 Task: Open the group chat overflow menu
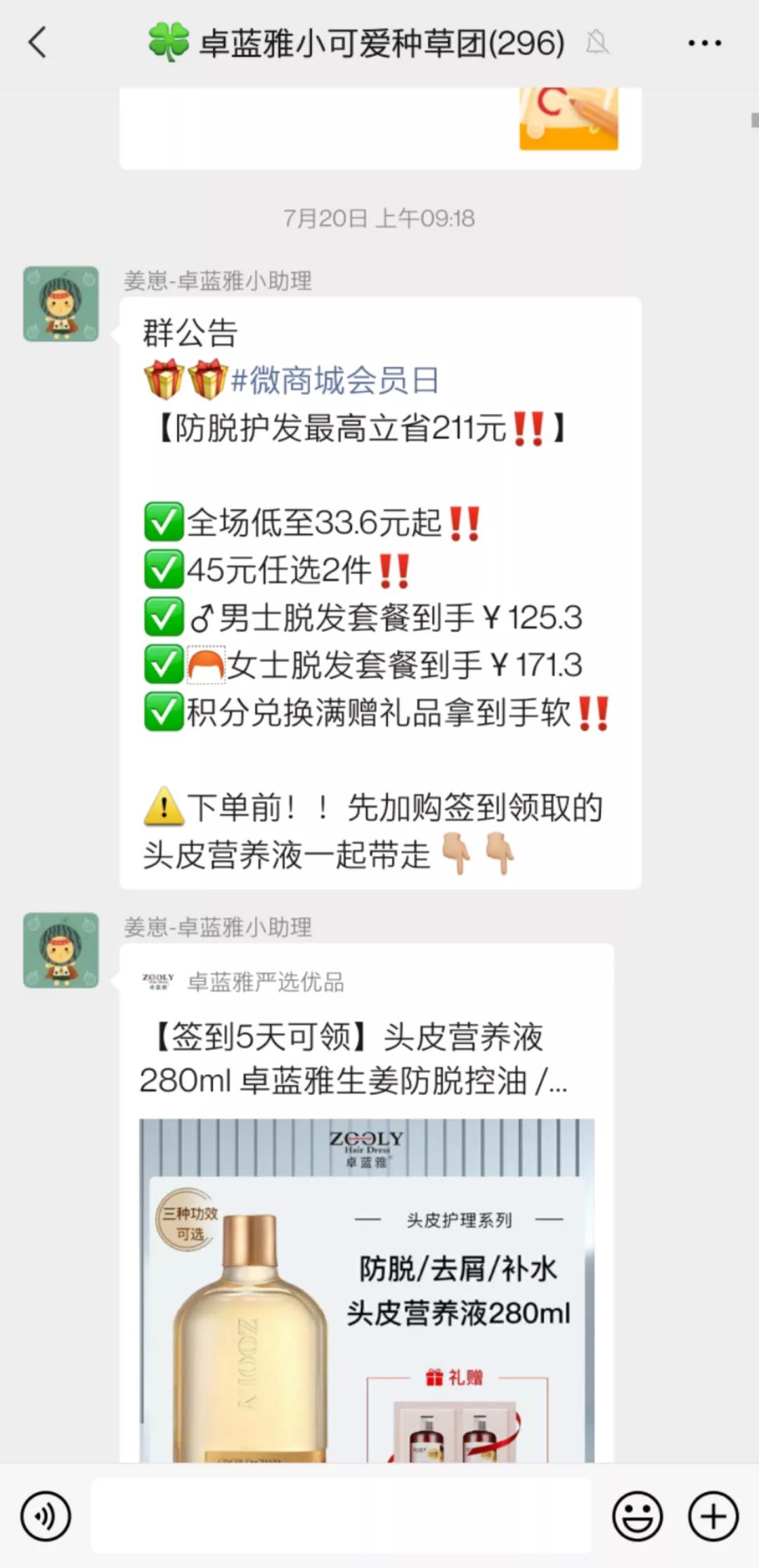tap(704, 43)
